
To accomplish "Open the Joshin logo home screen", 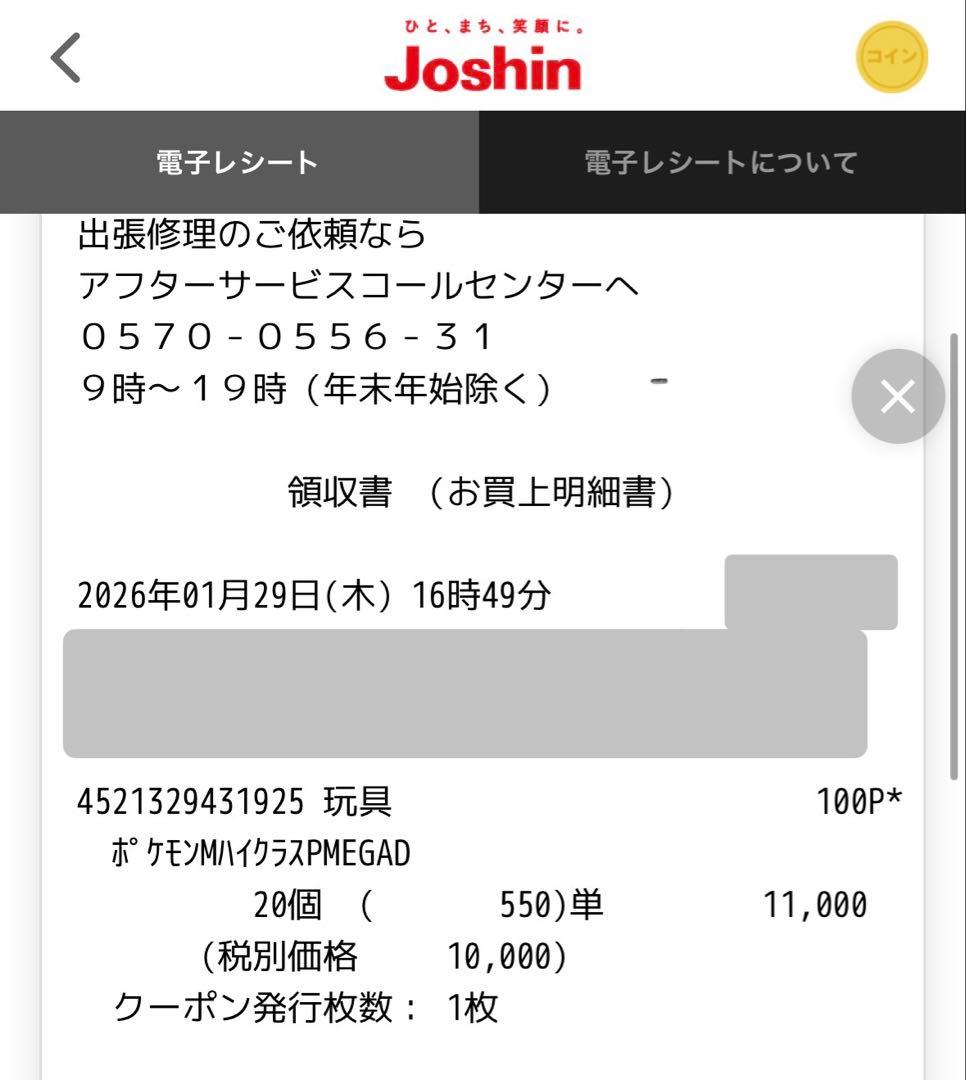I will coord(487,68).
